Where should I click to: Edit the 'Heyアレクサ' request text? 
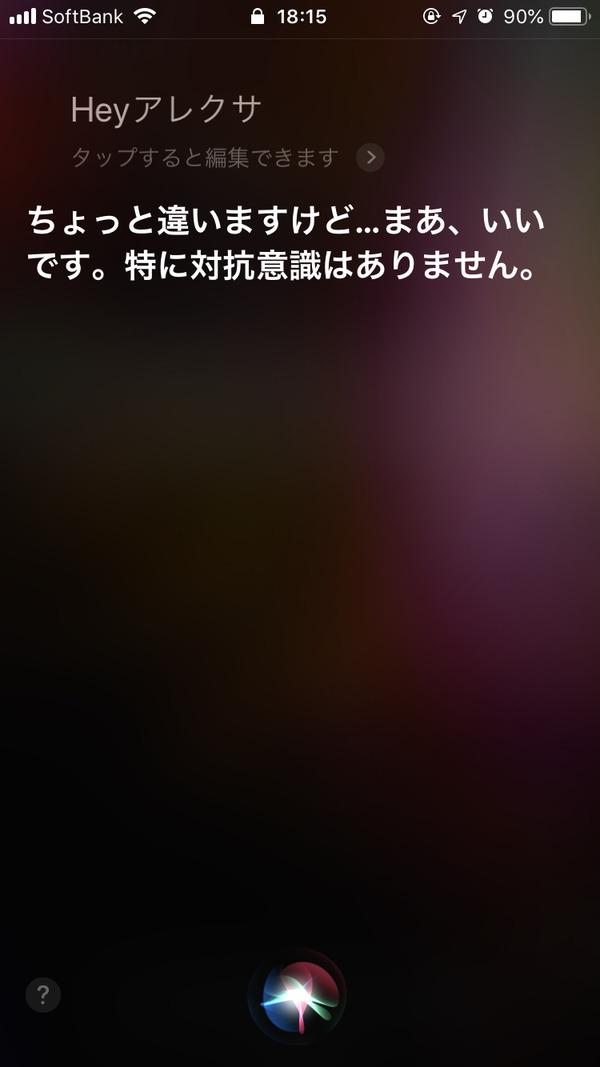(166, 111)
